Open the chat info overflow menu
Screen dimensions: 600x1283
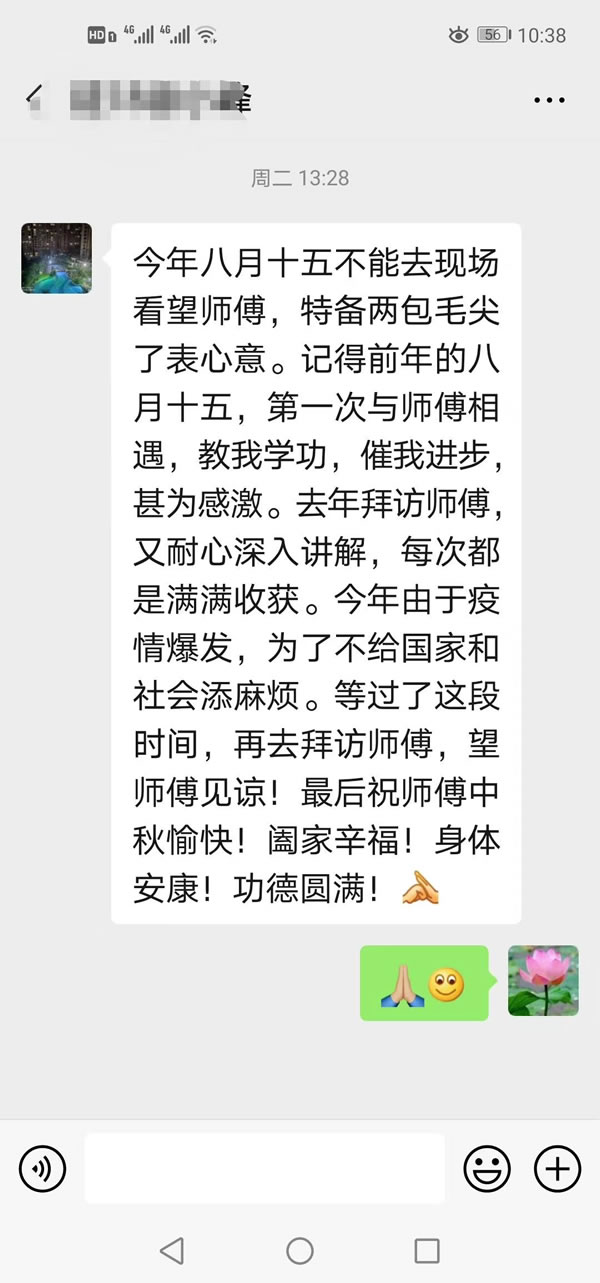[549, 99]
